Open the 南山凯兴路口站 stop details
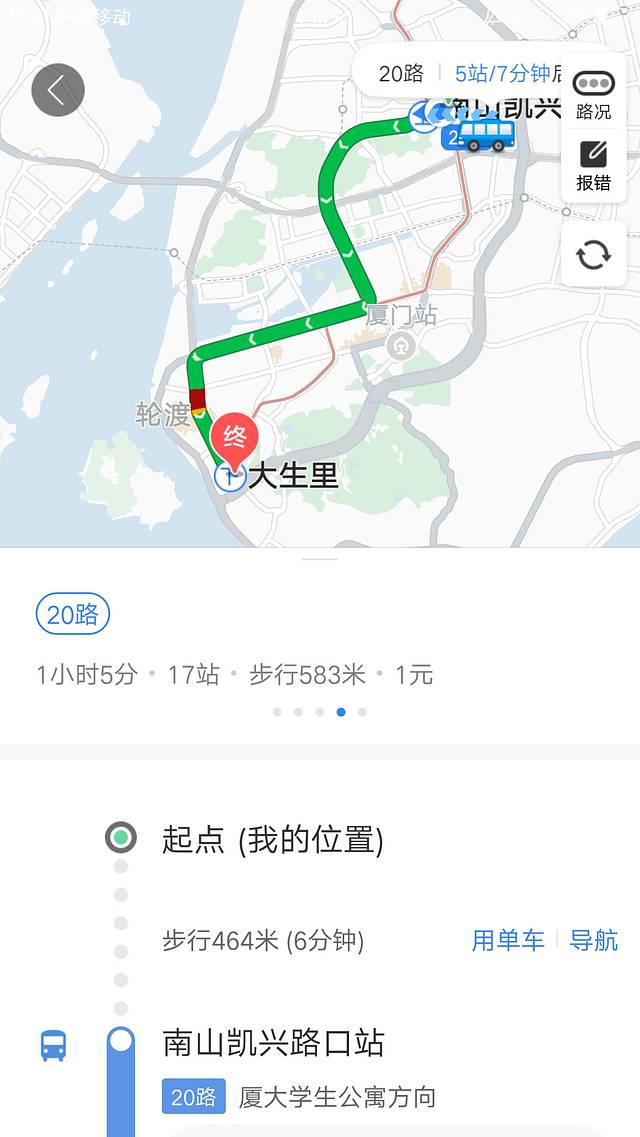640x1137 pixels. 273,1043
